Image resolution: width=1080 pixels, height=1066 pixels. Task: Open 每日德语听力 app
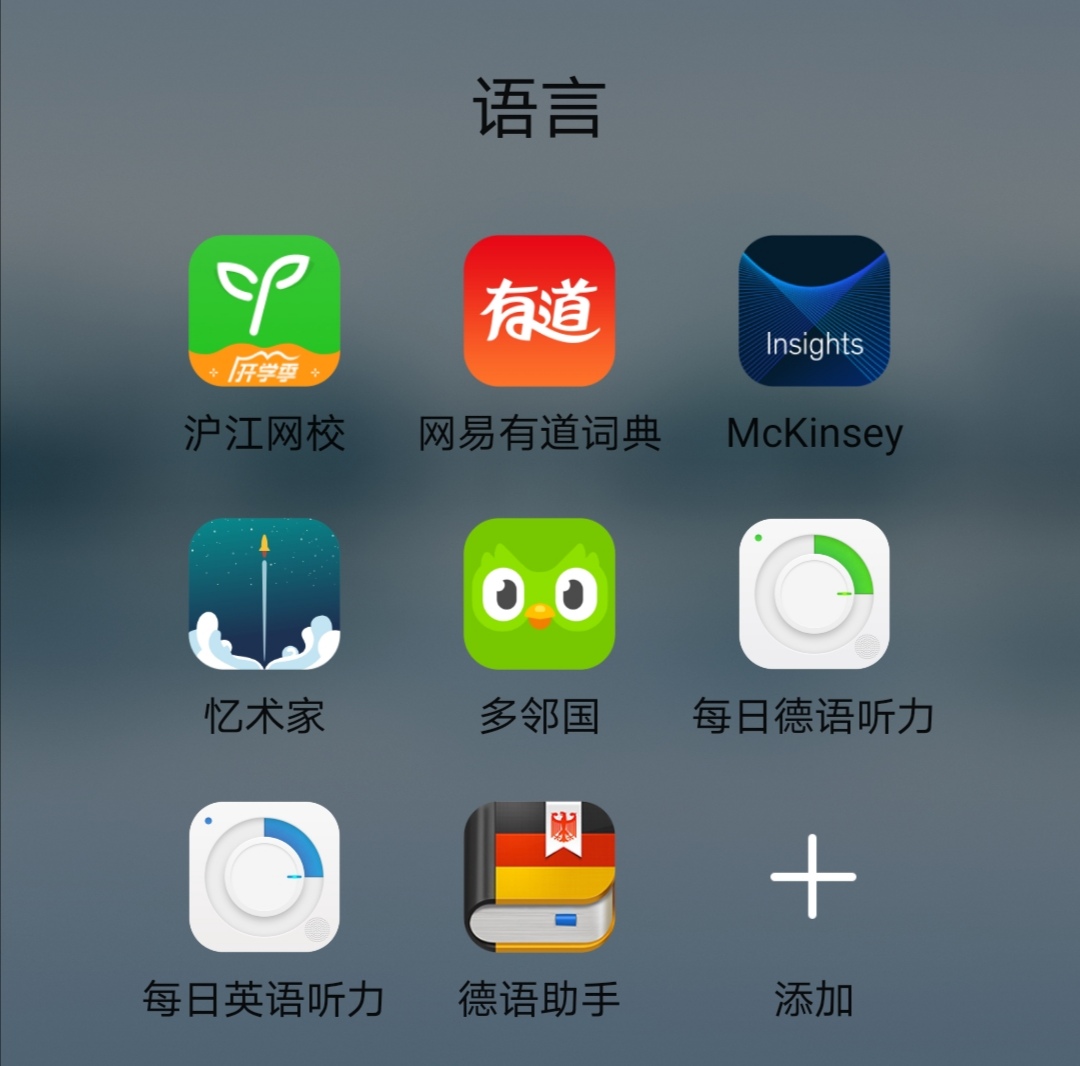coord(813,593)
